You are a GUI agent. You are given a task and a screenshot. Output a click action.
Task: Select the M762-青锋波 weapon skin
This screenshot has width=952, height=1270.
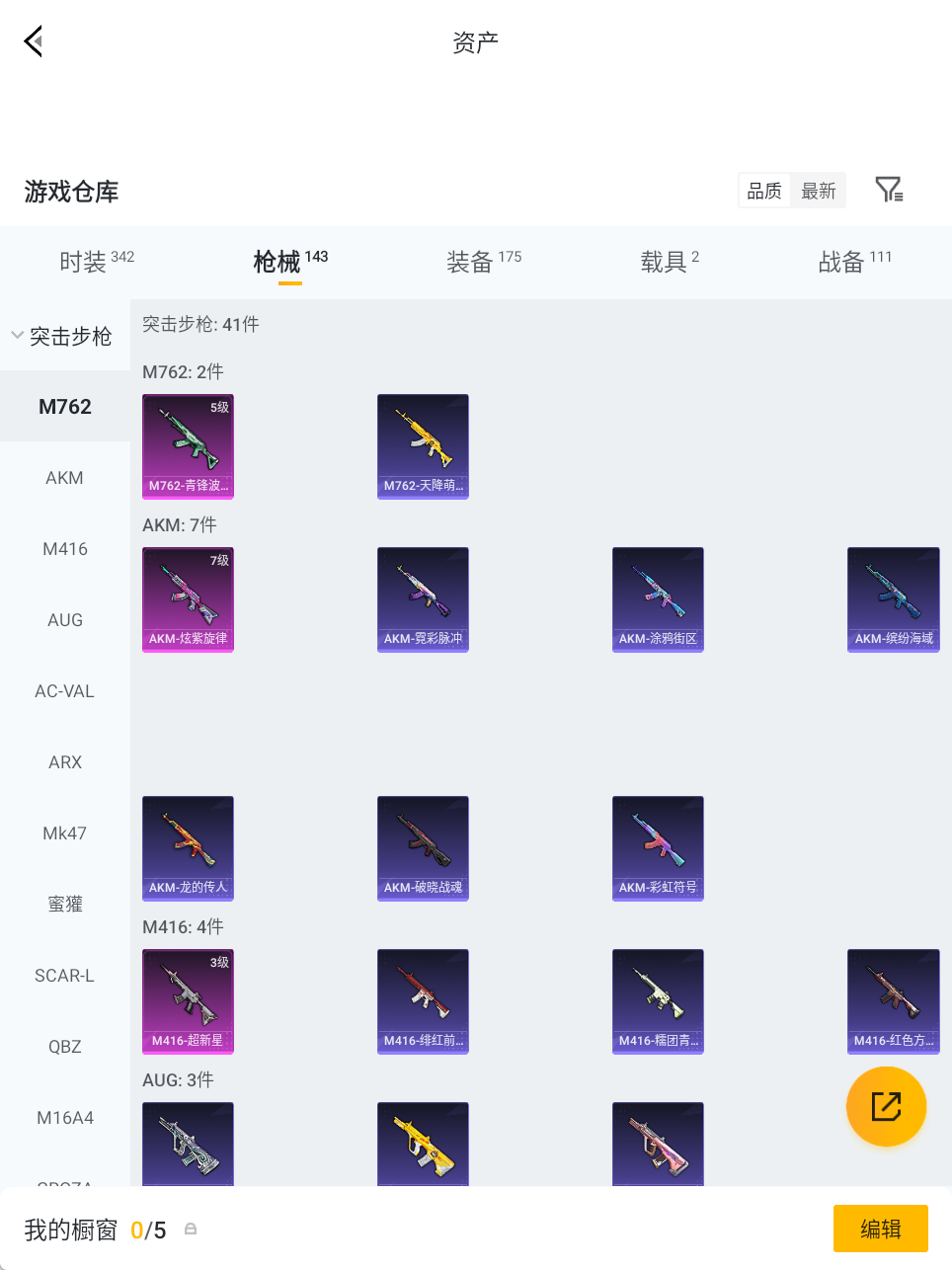[x=188, y=446]
